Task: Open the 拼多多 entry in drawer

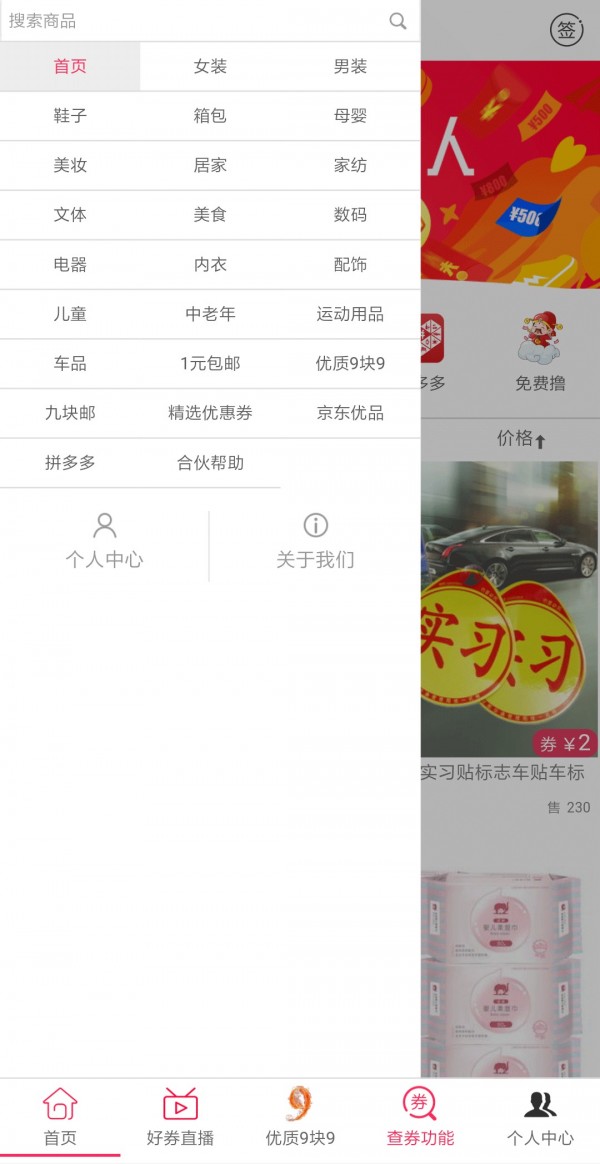Action: click(x=70, y=463)
